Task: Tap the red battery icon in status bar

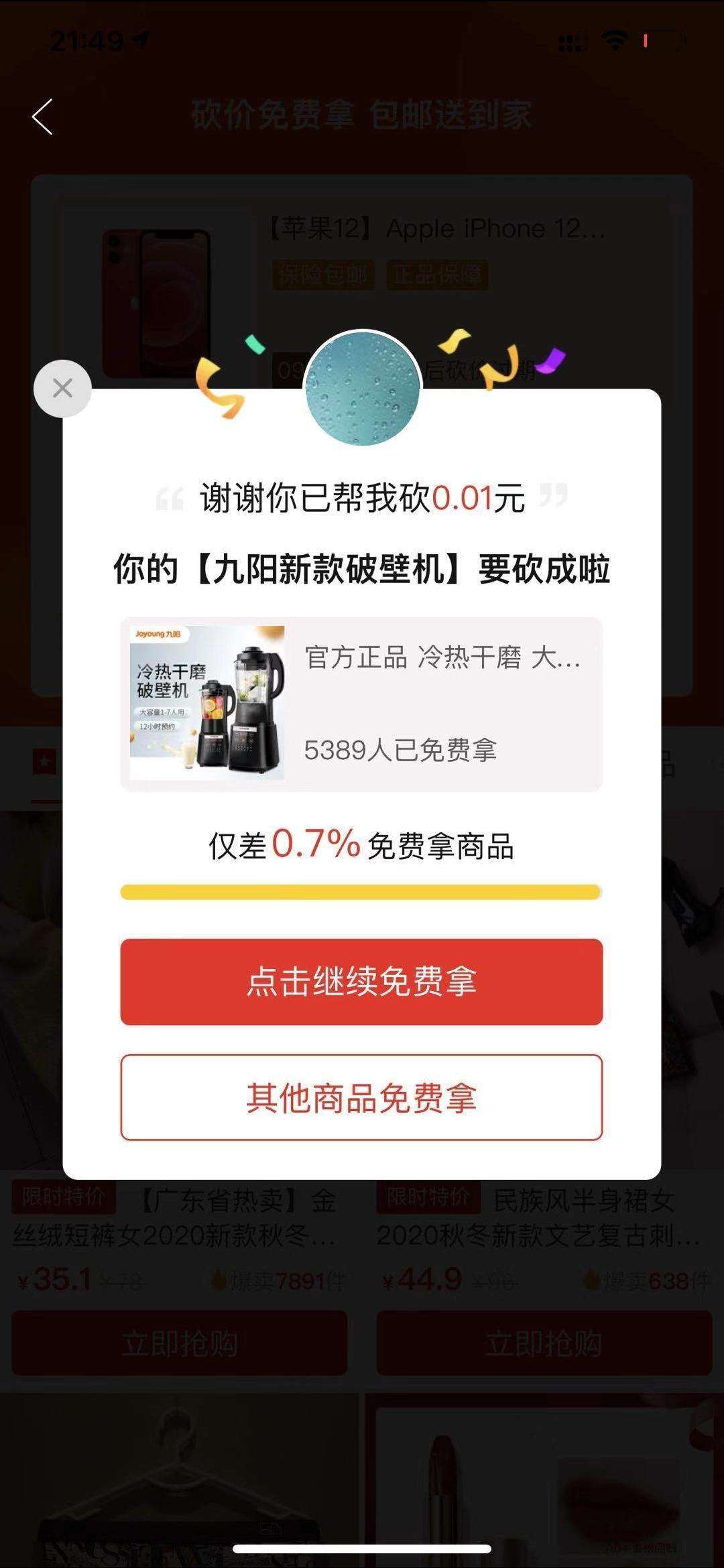Action: [x=660, y=39]
